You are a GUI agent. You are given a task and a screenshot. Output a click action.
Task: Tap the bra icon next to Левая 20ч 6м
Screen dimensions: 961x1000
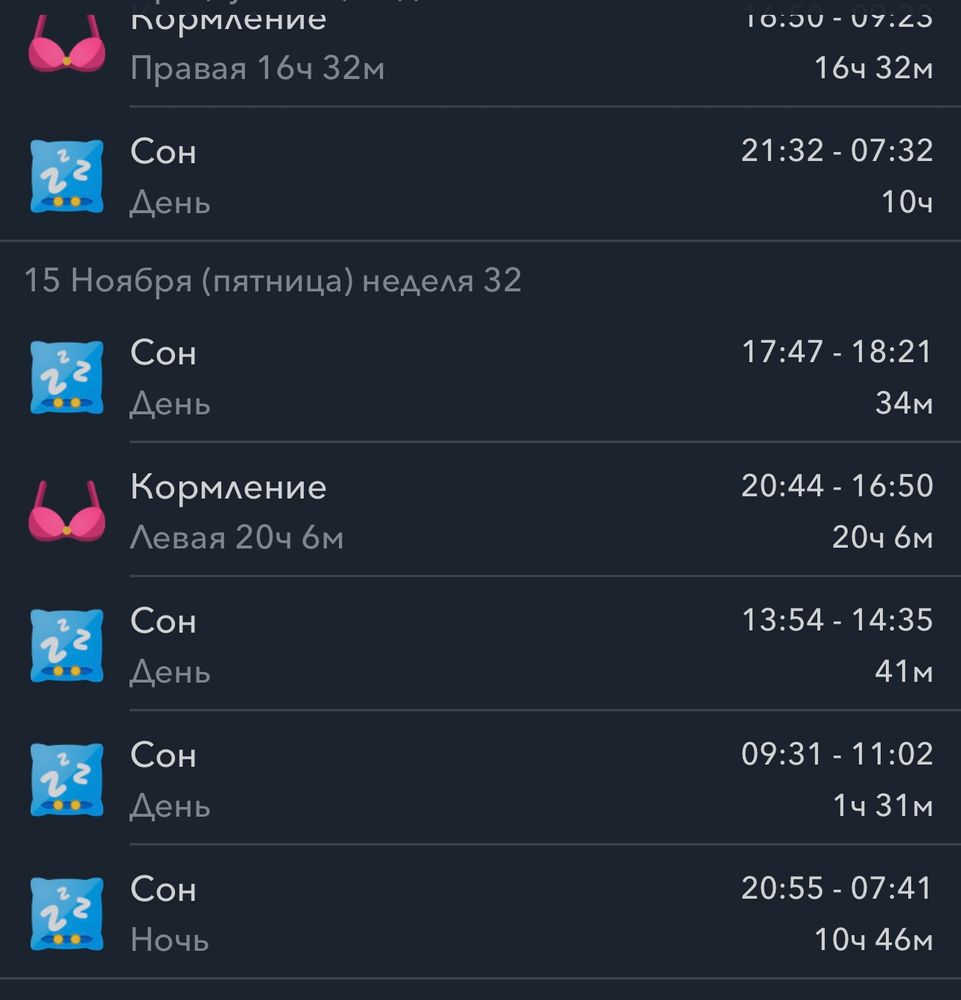tap(64, 511)
